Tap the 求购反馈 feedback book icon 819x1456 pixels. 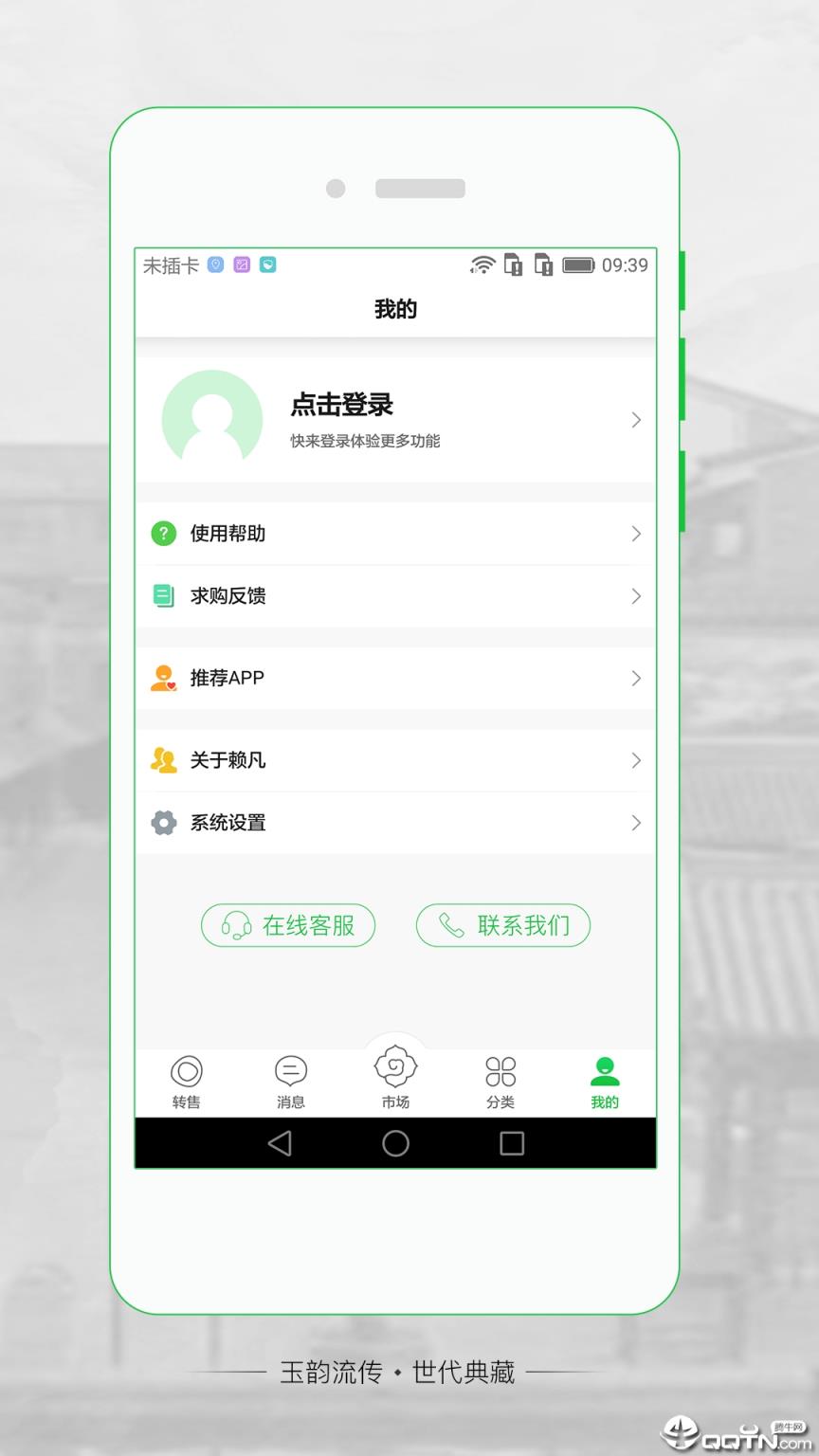click(x=163, y=596)
